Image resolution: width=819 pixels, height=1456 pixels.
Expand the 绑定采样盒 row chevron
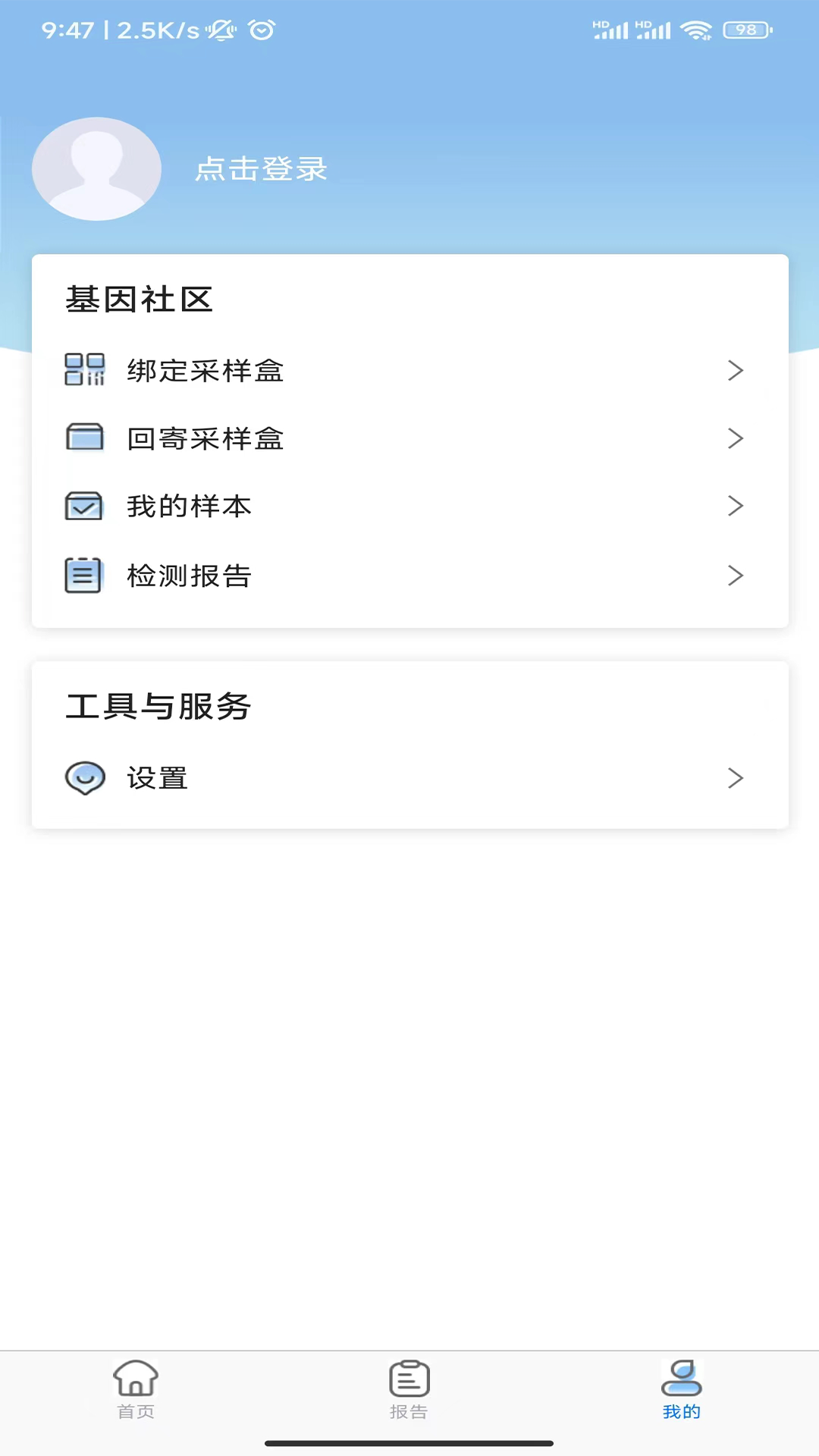click(x=735, y=371)
